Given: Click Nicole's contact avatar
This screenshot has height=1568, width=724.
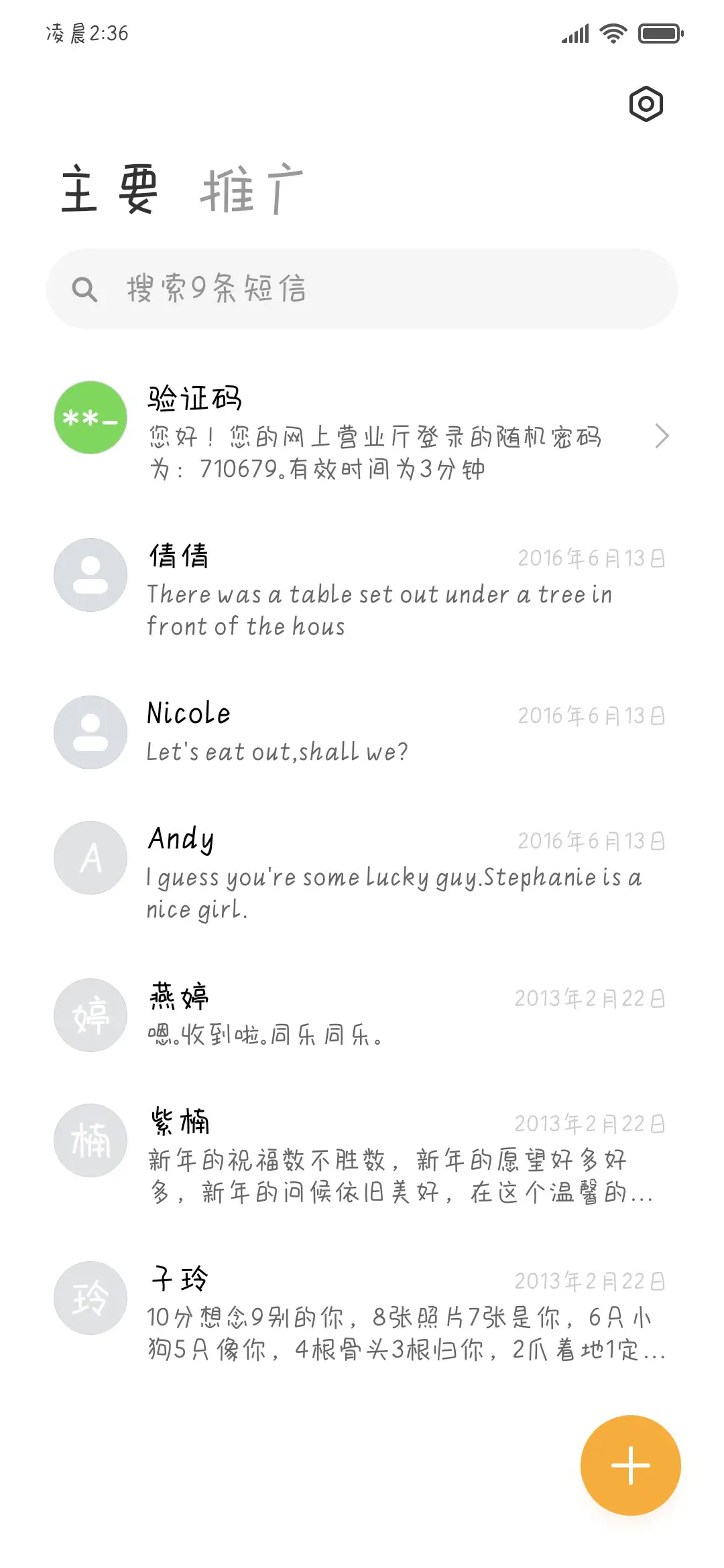Looking at the screenshot, I should coord(89,732).
